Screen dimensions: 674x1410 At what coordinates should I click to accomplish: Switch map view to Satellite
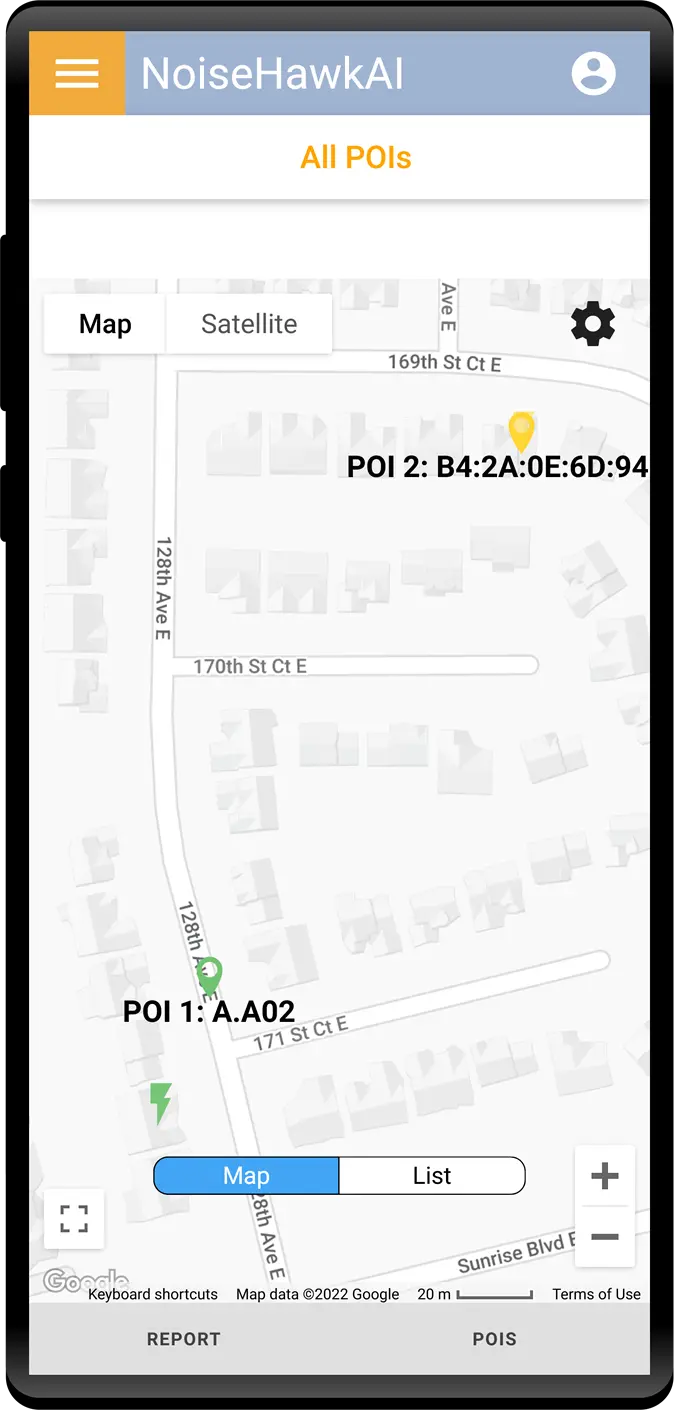coord(249,324)
